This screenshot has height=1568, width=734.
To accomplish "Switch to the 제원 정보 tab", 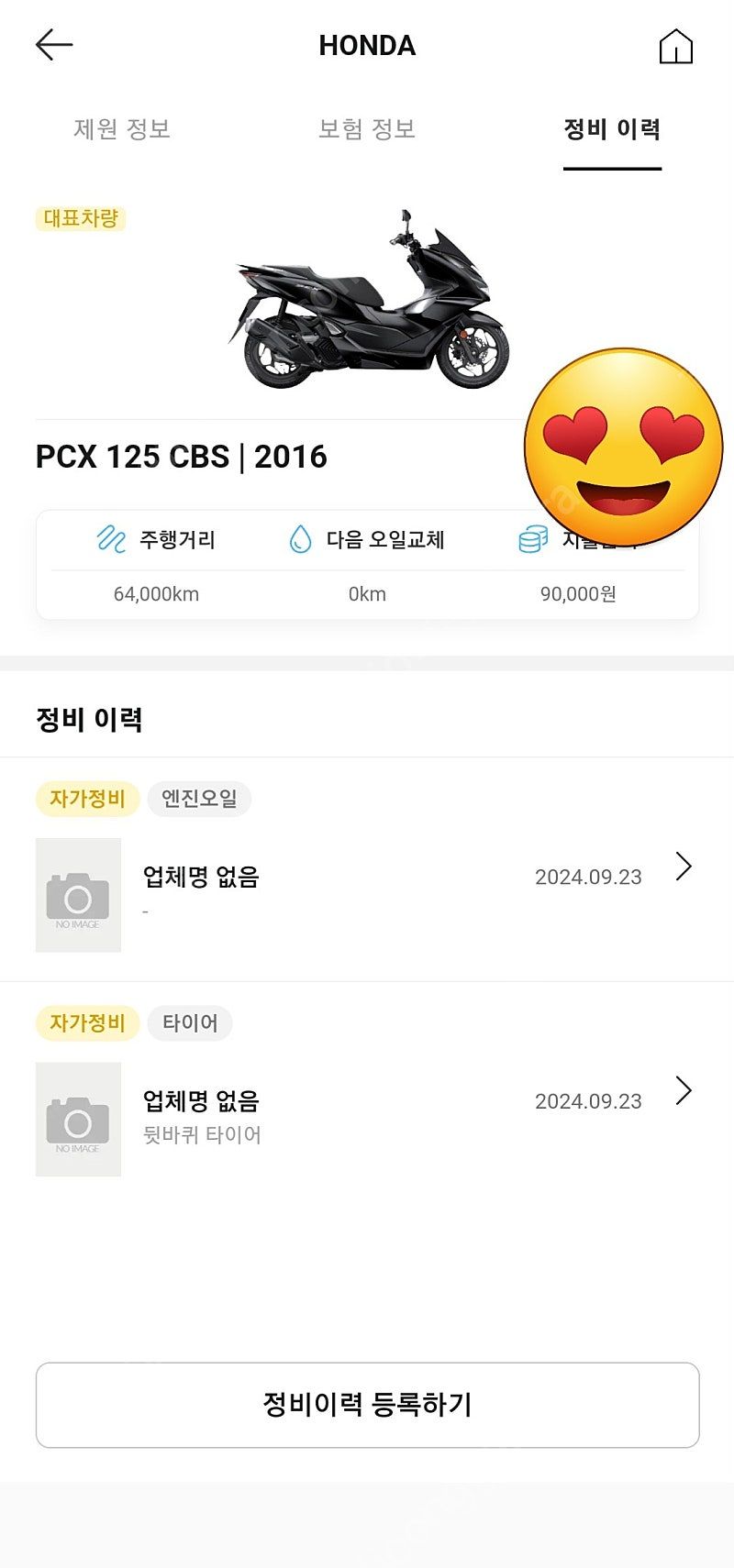I will (122, 129).
